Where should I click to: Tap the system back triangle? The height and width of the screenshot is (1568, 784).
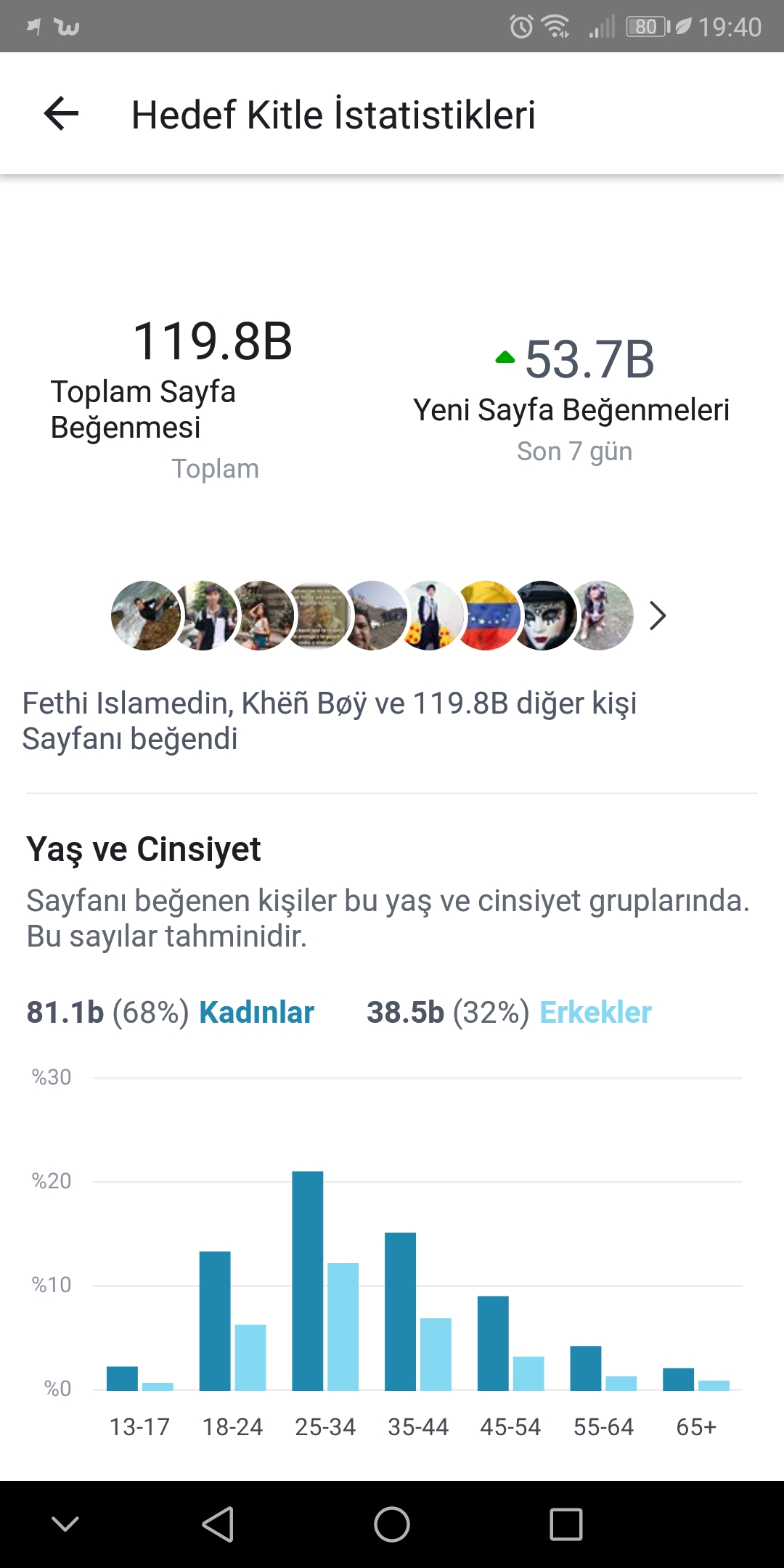click(218, 1524)
